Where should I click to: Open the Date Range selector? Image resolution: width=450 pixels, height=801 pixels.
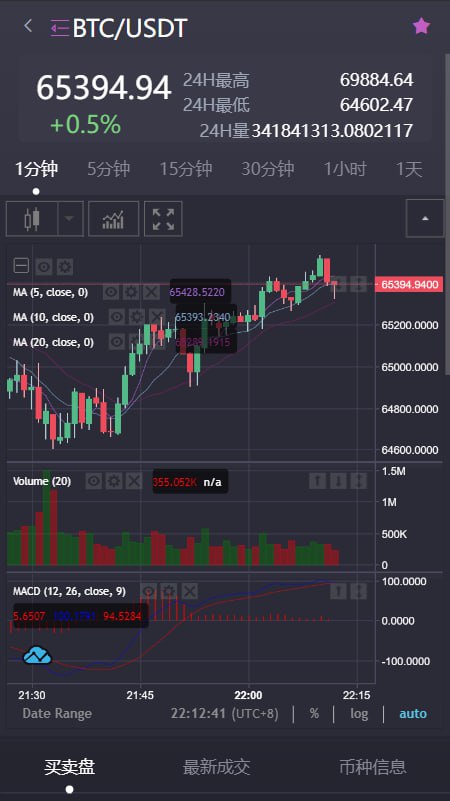tap(57, 714)
